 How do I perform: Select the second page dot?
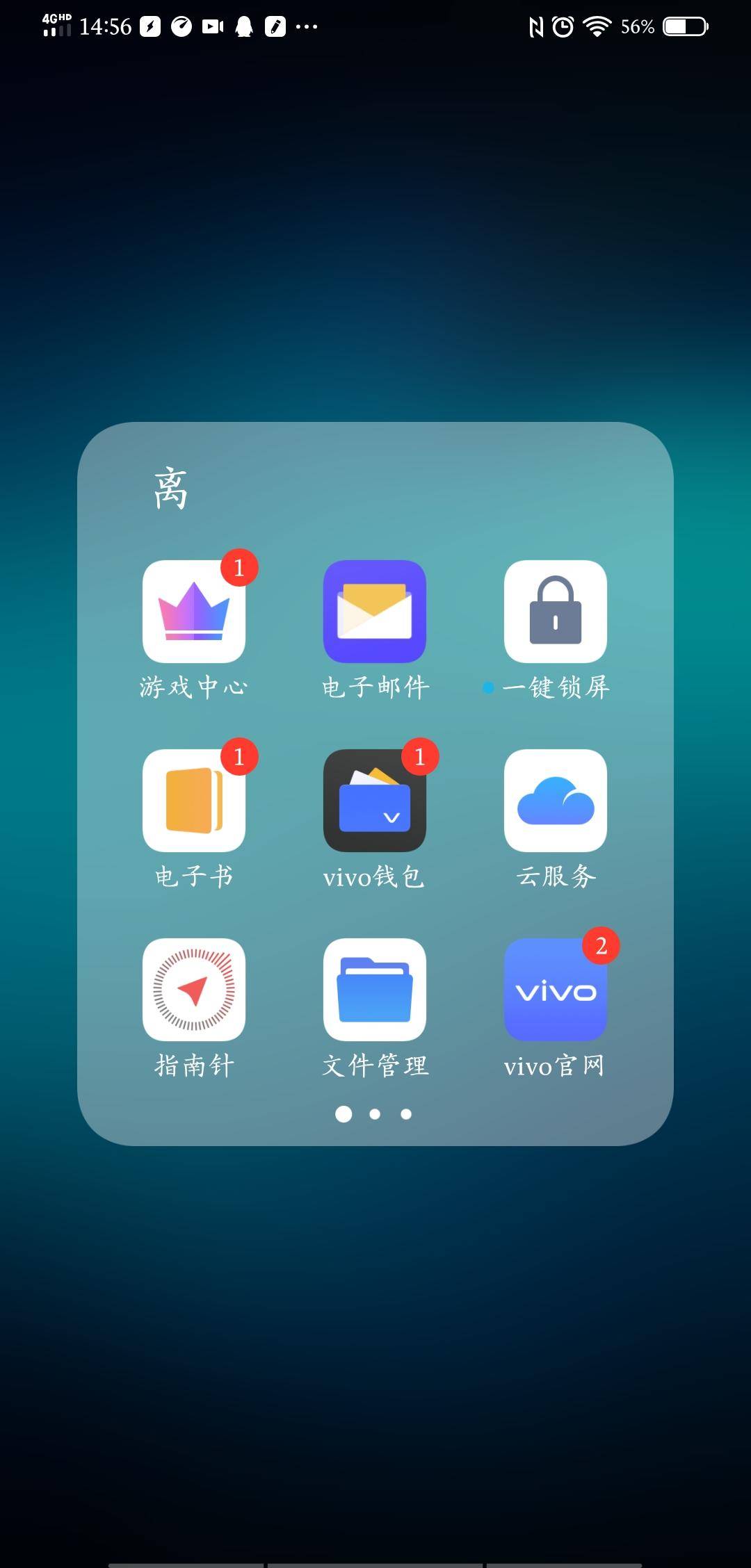(374, 1113)
